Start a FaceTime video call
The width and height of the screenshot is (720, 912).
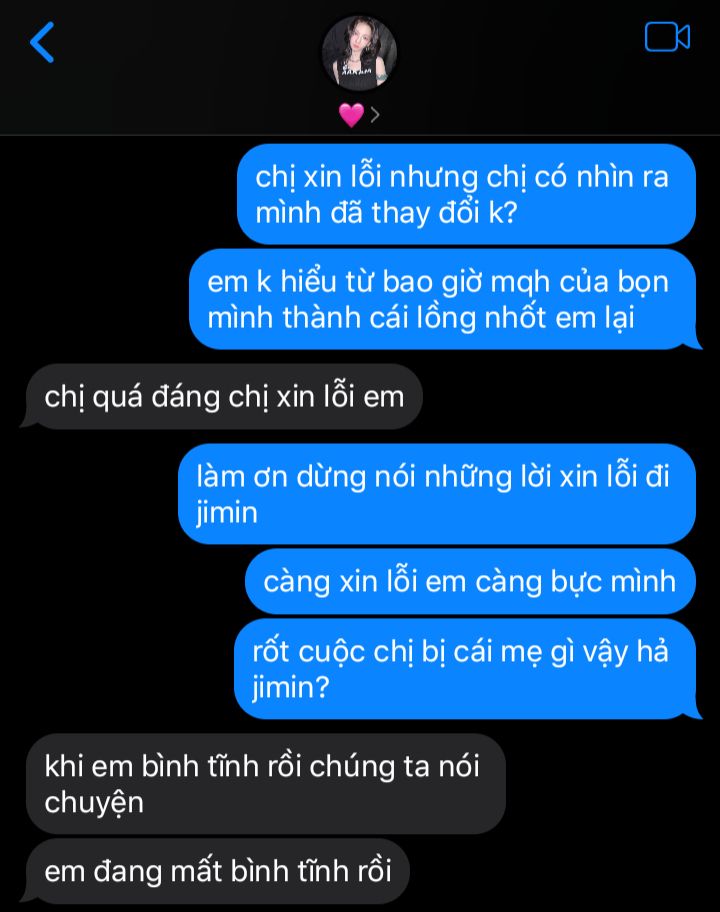pyautogui.click(x=667, y=38)
